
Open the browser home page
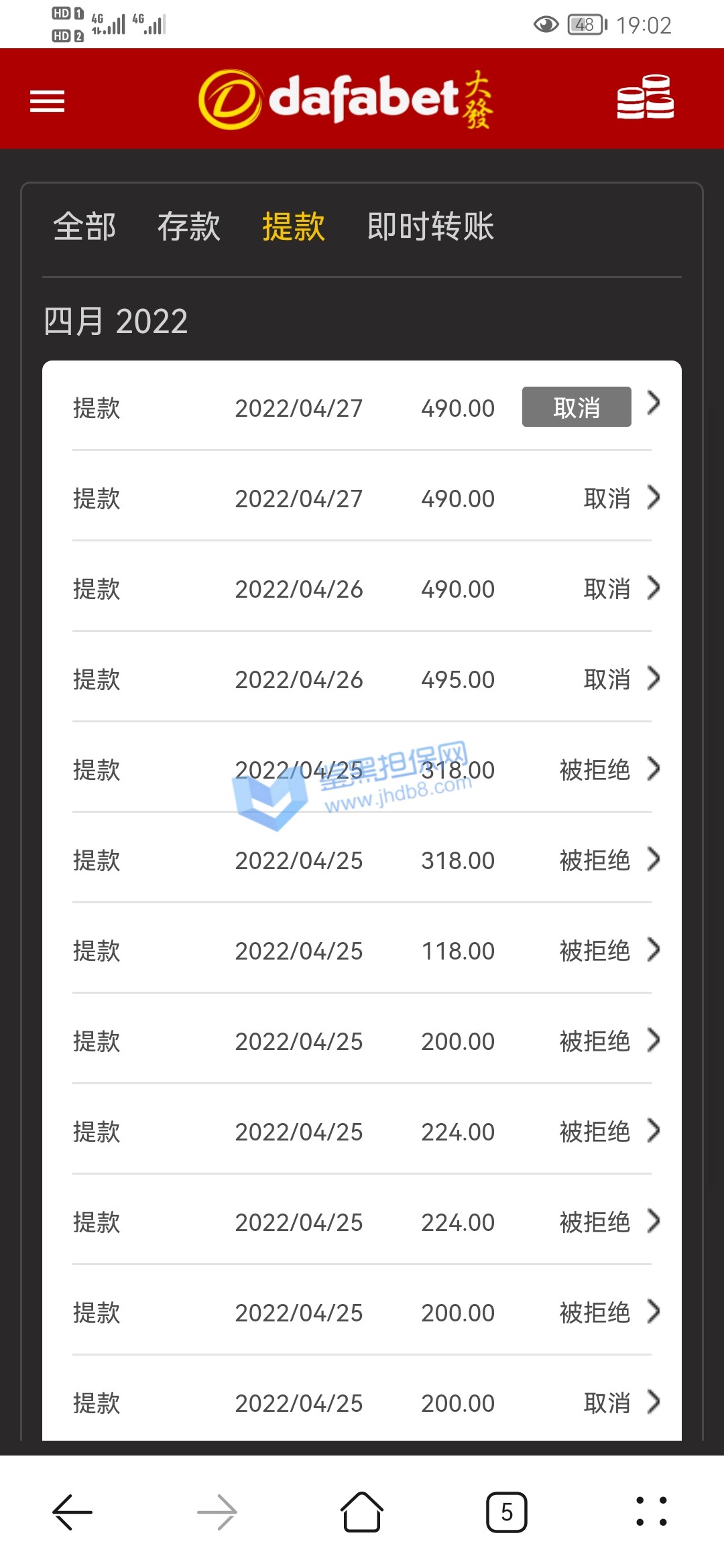[362, 1512]
